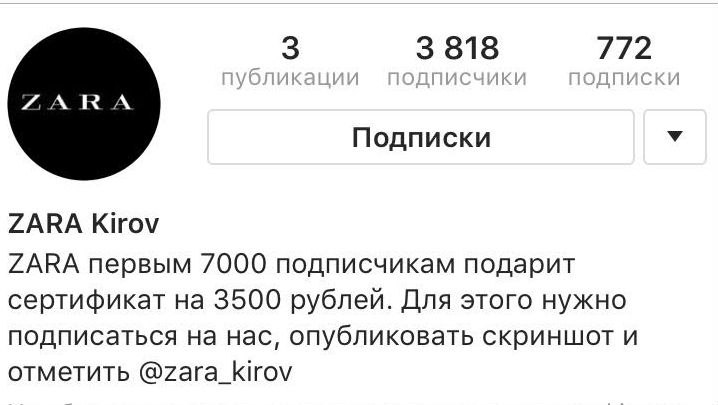This screenshot has width=718, height=405.
Task: Open the 772 подписки following list
Action: coord(624,61)
